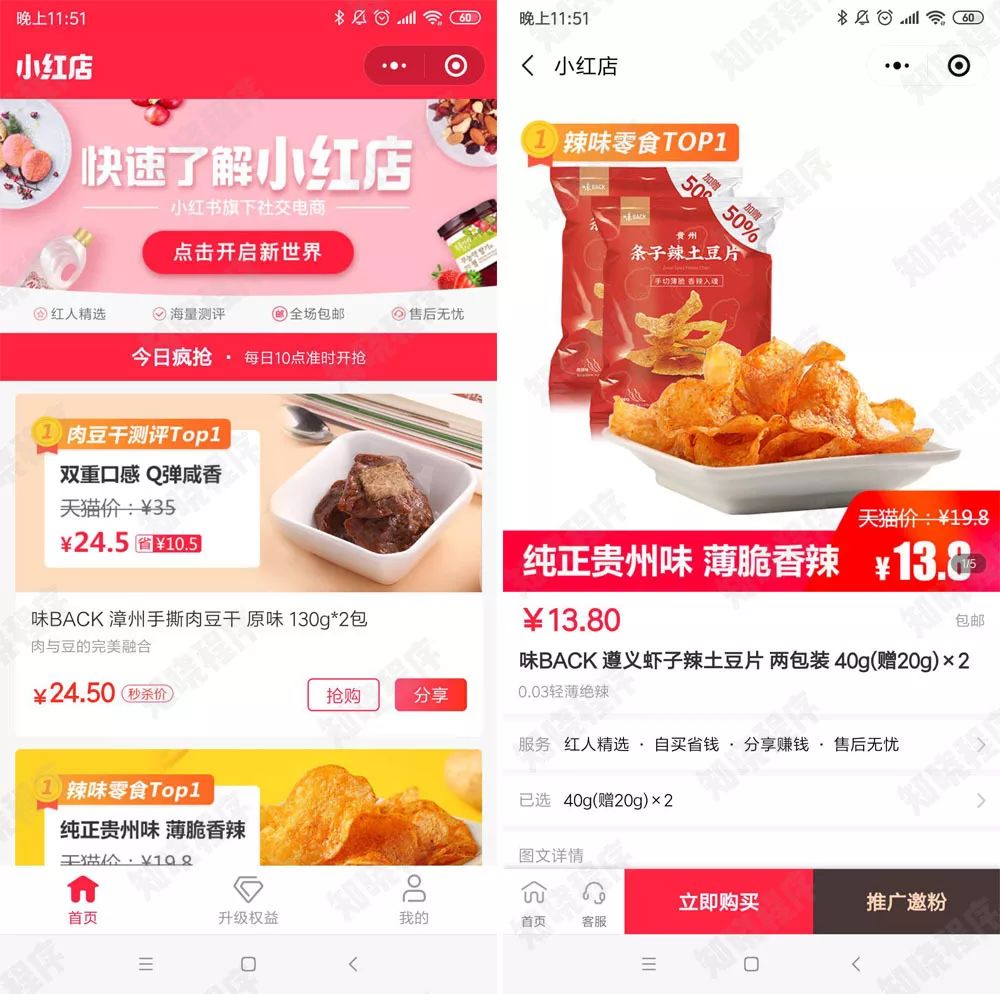Switch to the 我的 tab
Screen dimensions: 1000x994
point(413,900)
